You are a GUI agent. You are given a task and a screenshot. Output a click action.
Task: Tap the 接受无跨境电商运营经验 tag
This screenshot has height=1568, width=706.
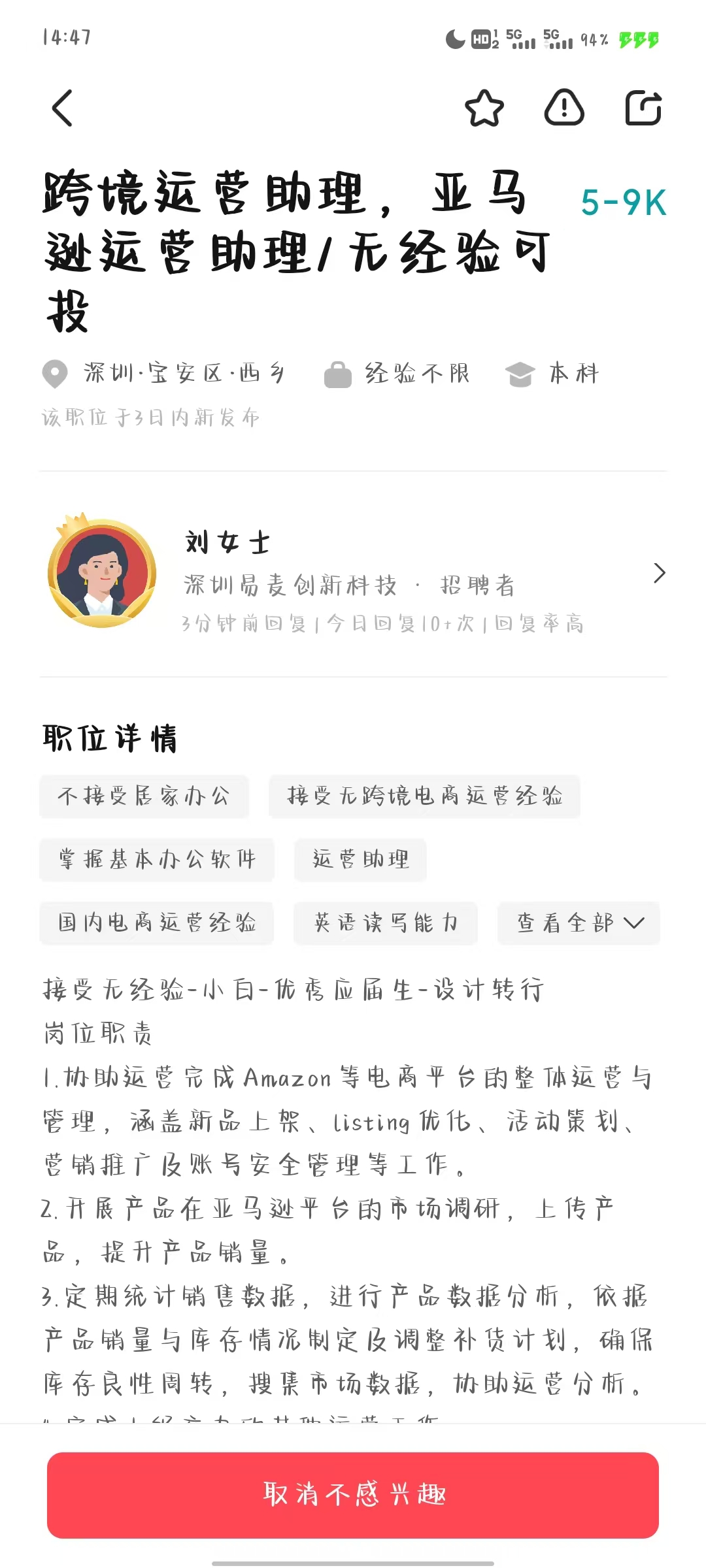click(424, 796)
